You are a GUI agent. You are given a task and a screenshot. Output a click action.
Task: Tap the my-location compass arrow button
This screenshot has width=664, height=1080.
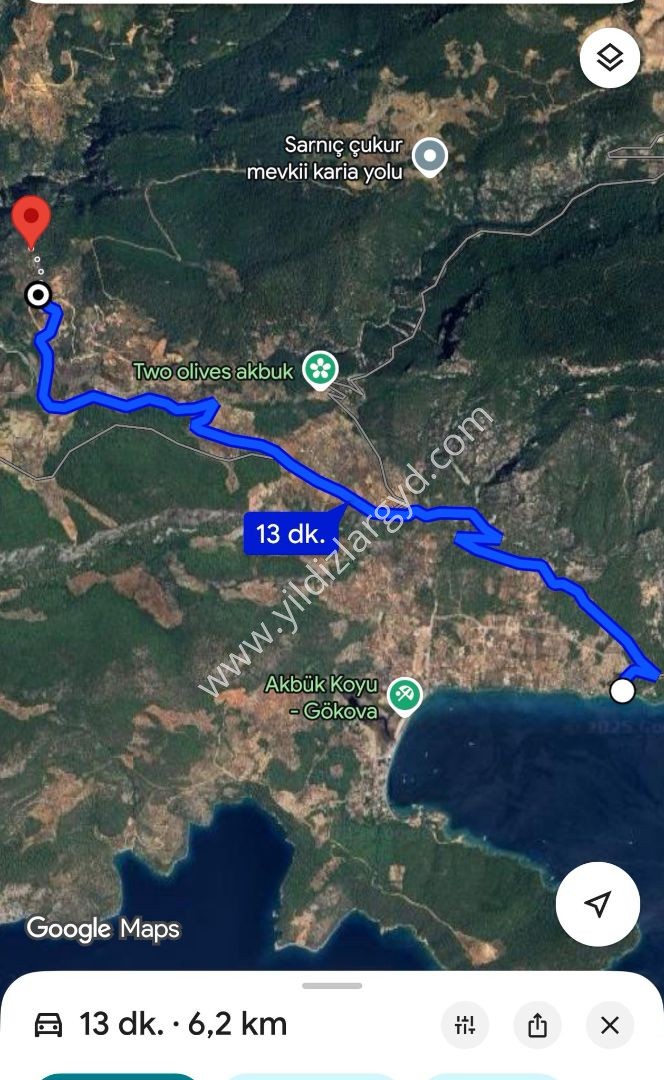click(x=598, y=904)
